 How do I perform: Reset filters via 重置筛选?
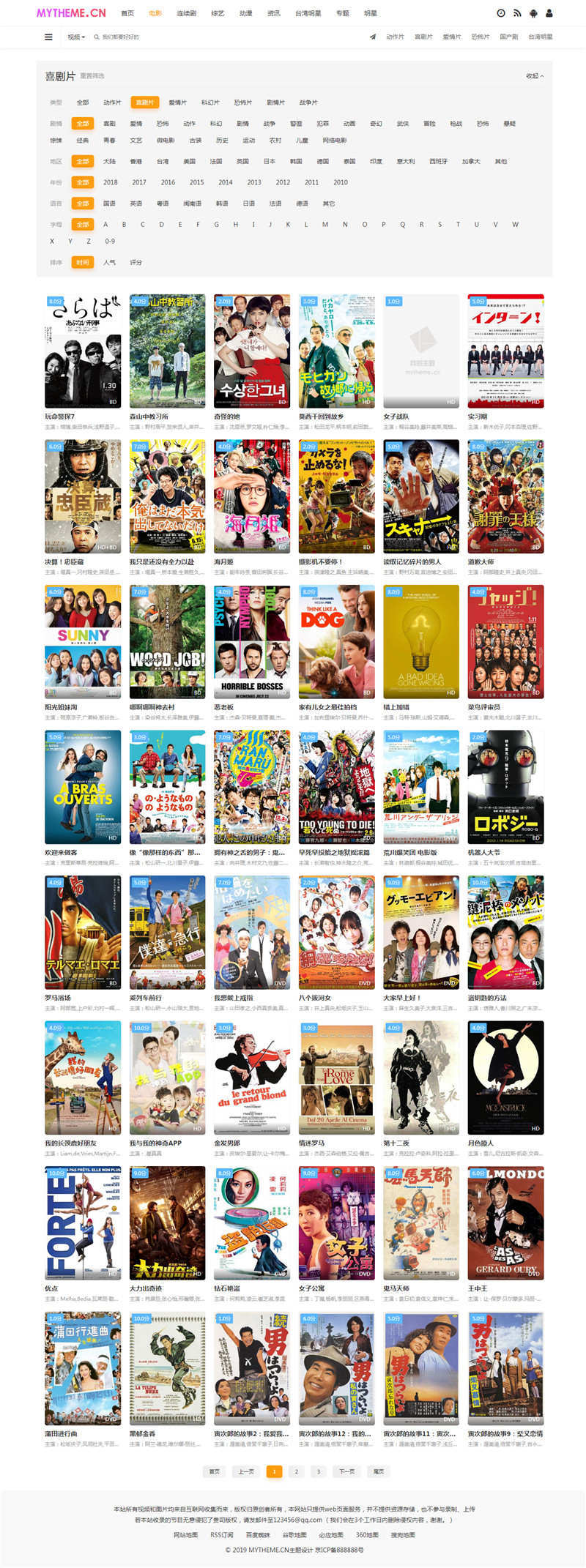coord(92,76)
